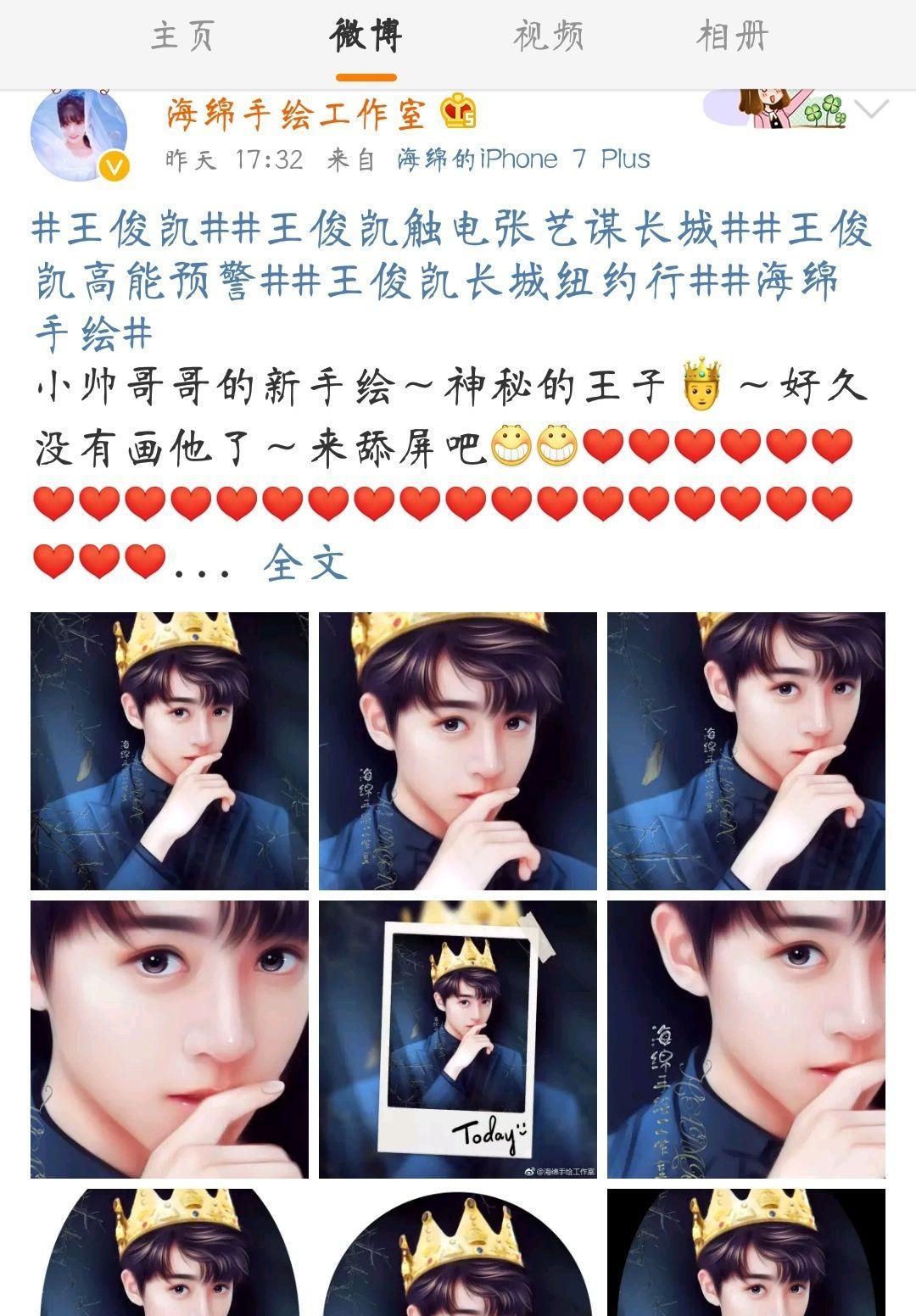Open the close-up picture showing both eyes
916x1316 pixels.
[170, 1039]
